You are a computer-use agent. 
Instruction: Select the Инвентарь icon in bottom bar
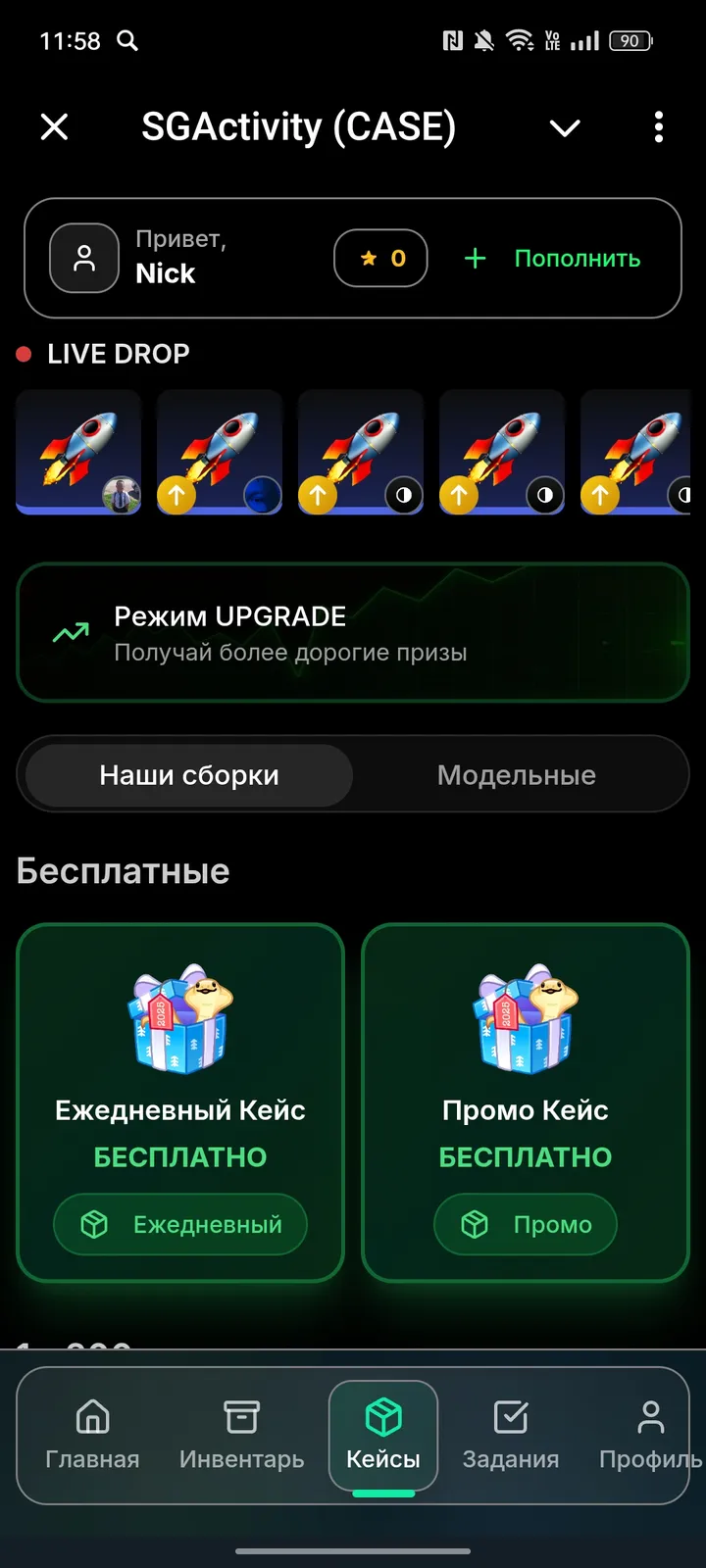coord(241,1436)
